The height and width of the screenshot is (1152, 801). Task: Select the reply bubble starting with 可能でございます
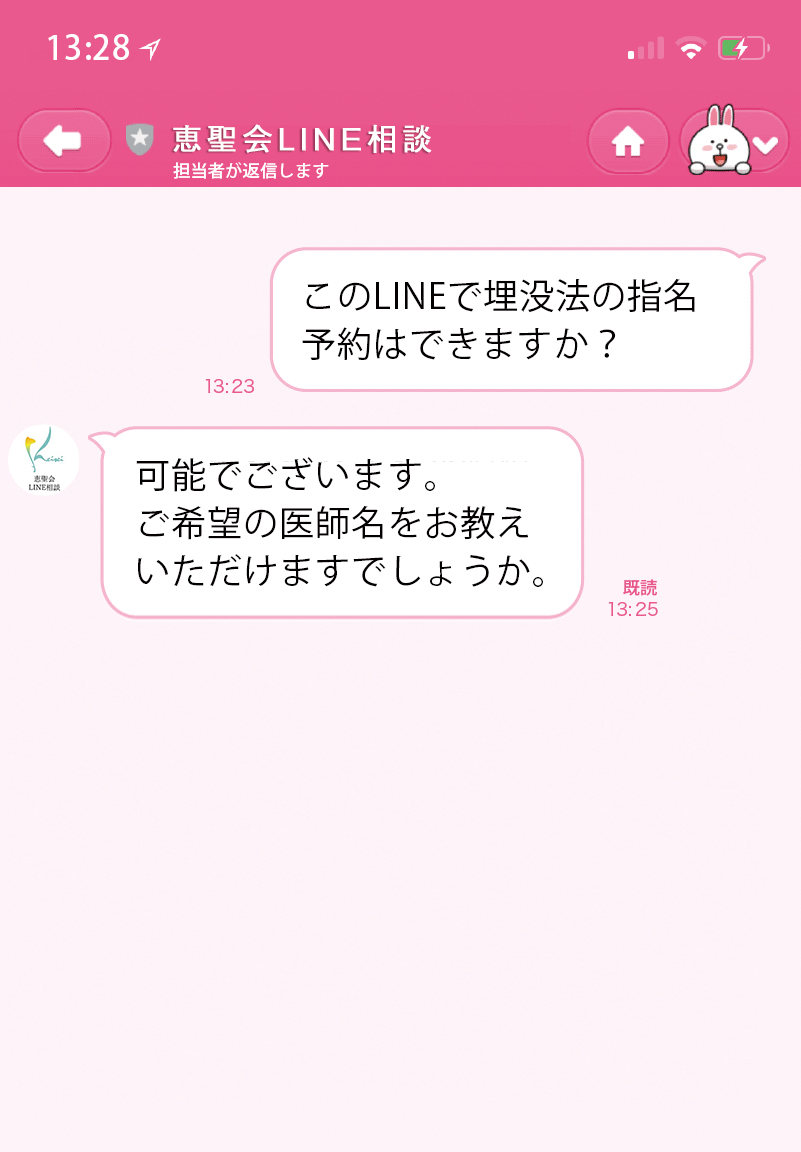coord(340,525)
